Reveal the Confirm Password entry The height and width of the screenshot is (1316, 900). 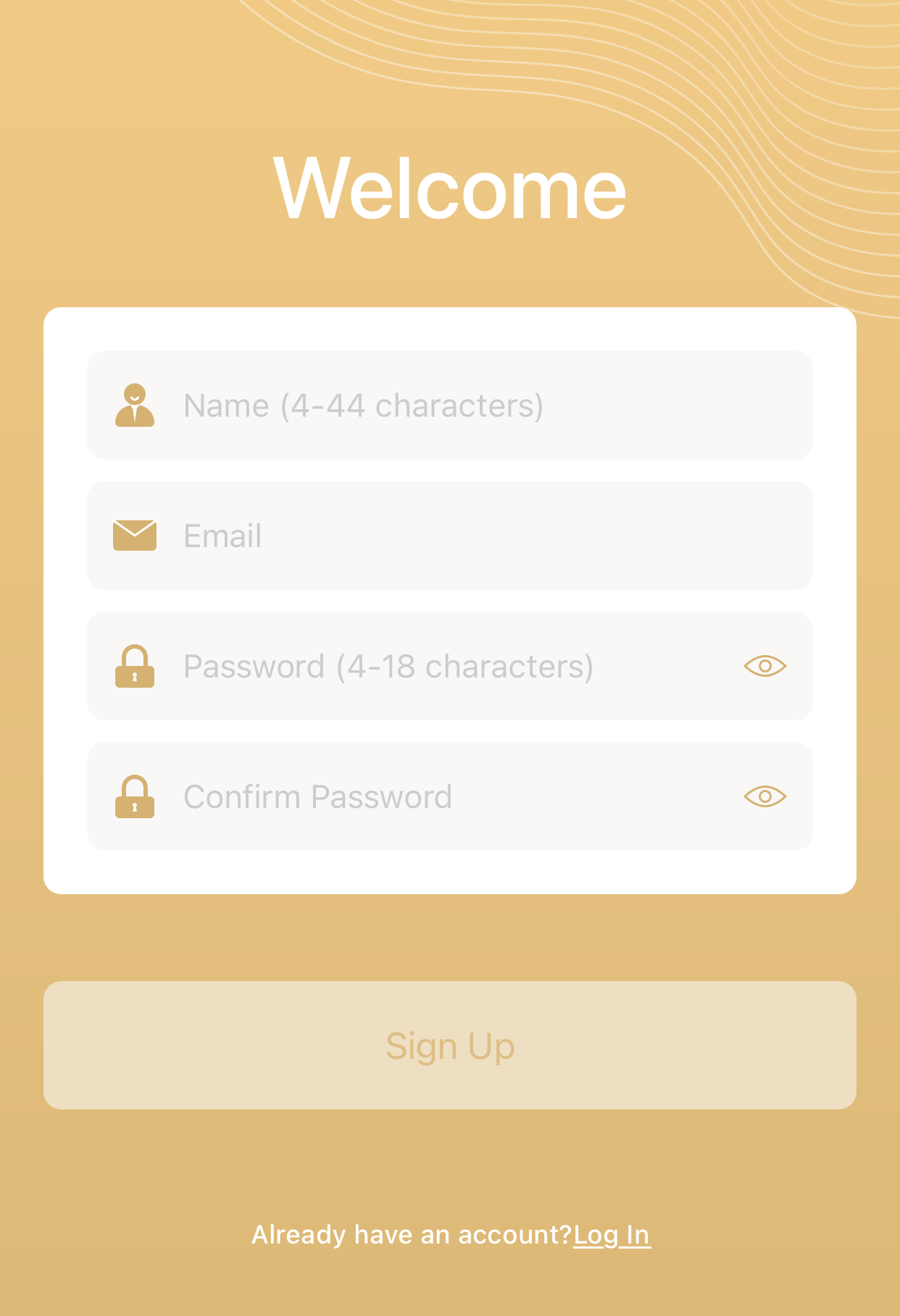tap(764, 796)
